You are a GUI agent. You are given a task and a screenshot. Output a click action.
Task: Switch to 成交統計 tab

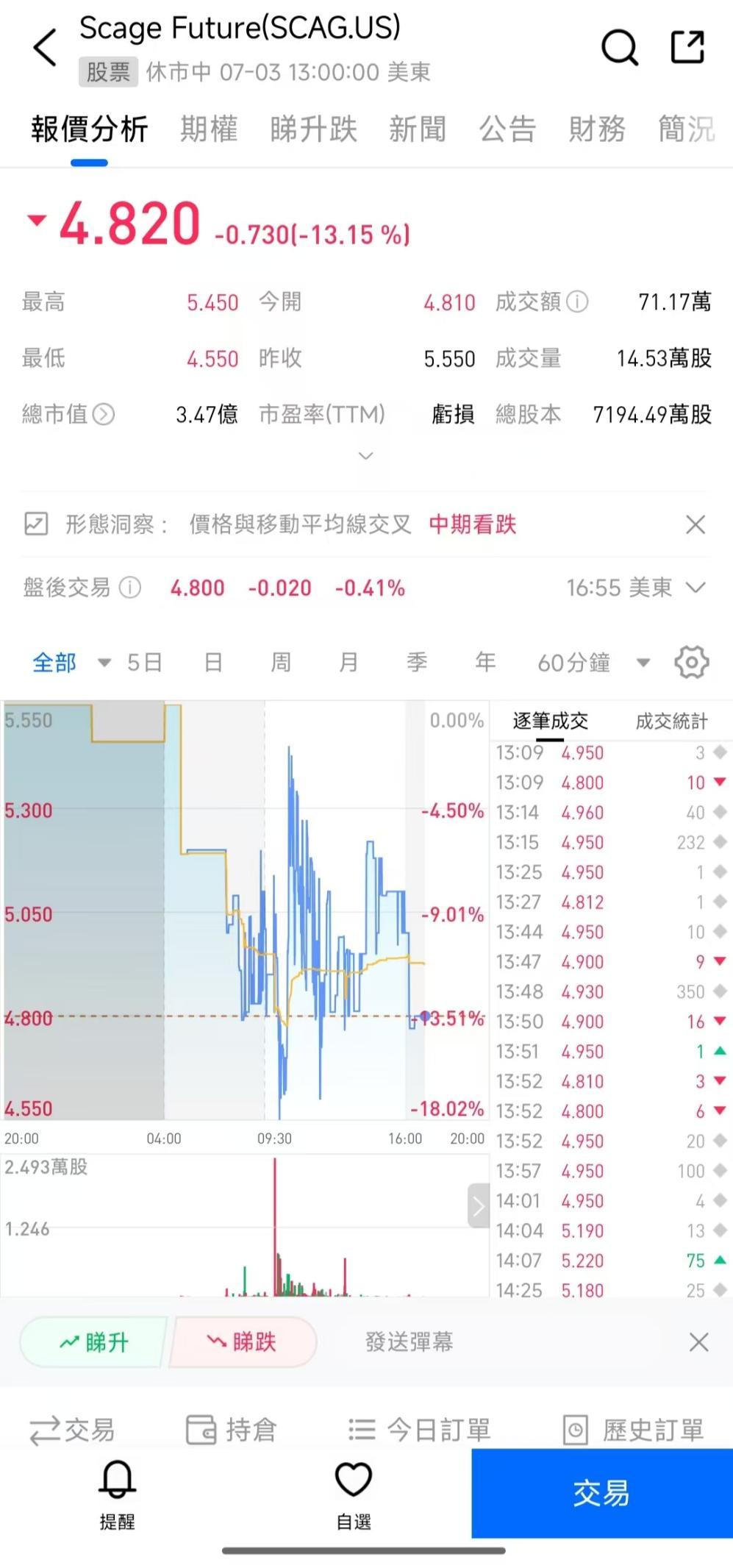(671, 721)
